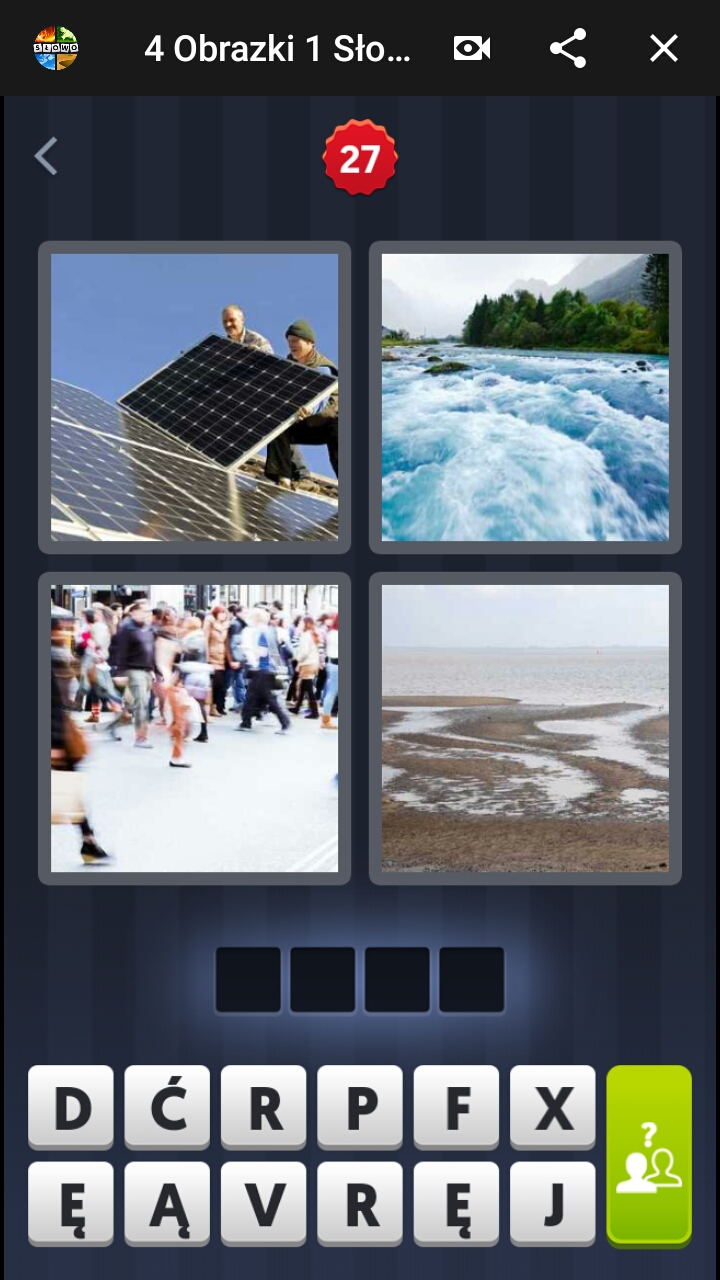Screen dimensions: 720x1280
Task: Enlarge the rushing river picture
Action: point(525,397)
